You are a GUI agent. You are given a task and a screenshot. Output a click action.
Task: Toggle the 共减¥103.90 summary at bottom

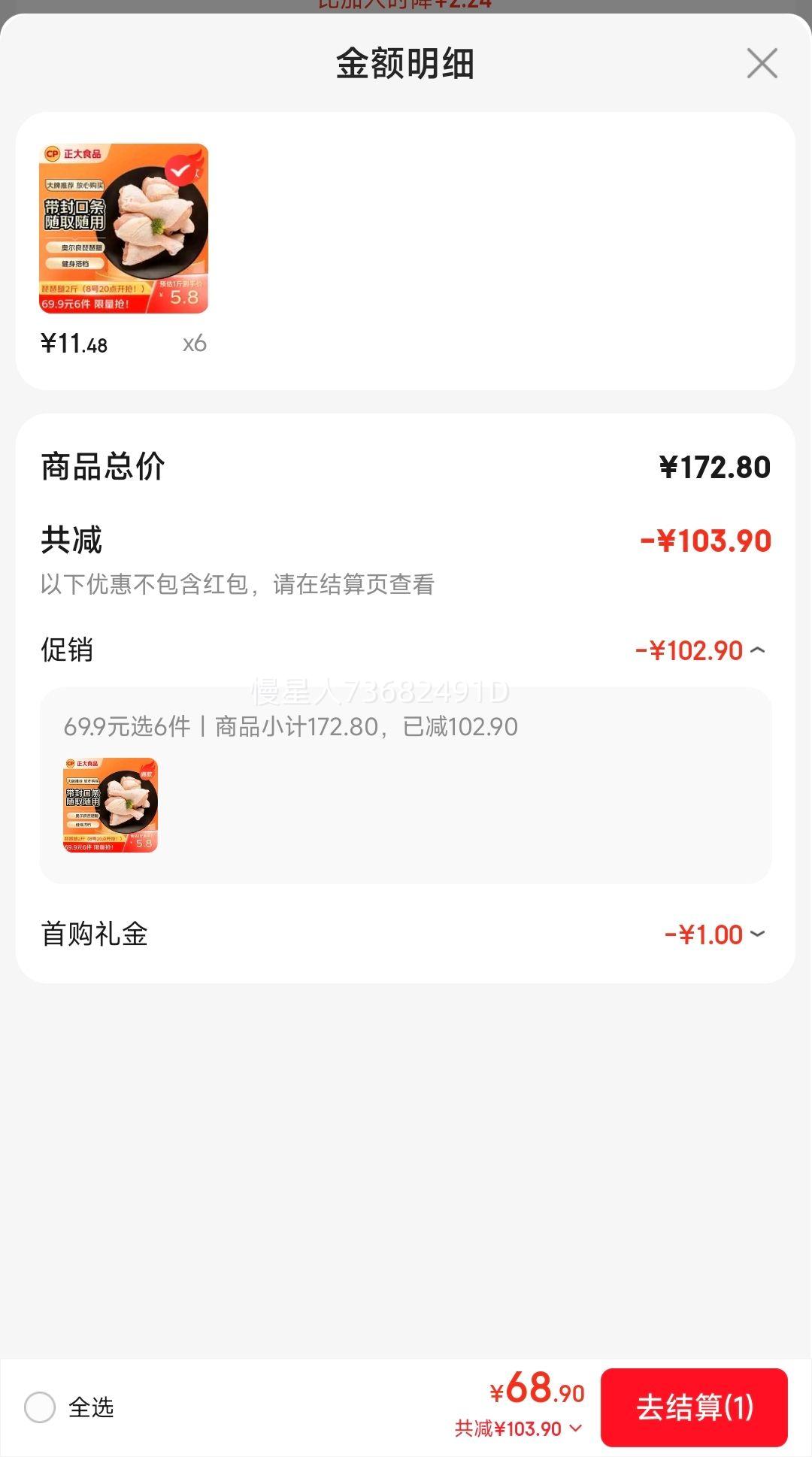519,1428
